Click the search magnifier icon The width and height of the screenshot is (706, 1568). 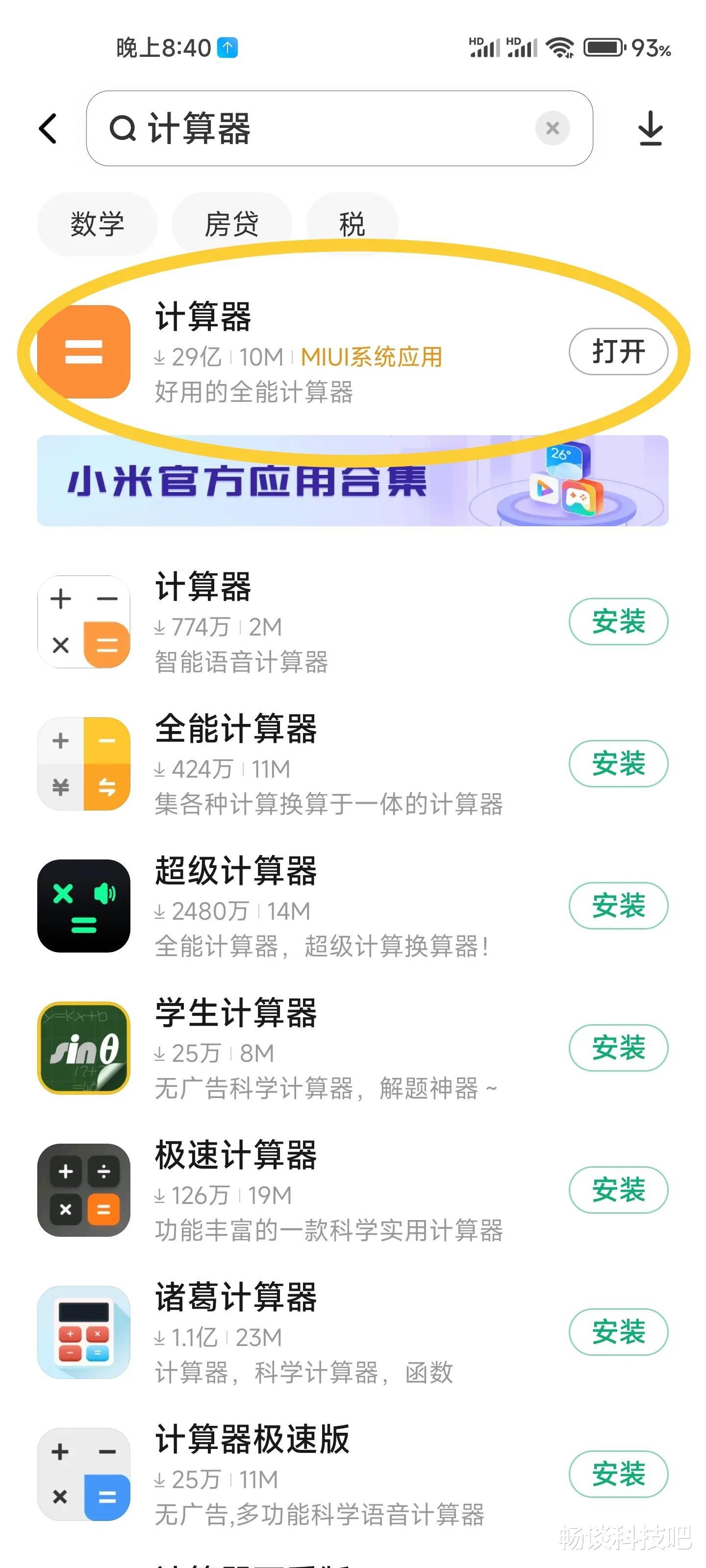coord(124,129)
